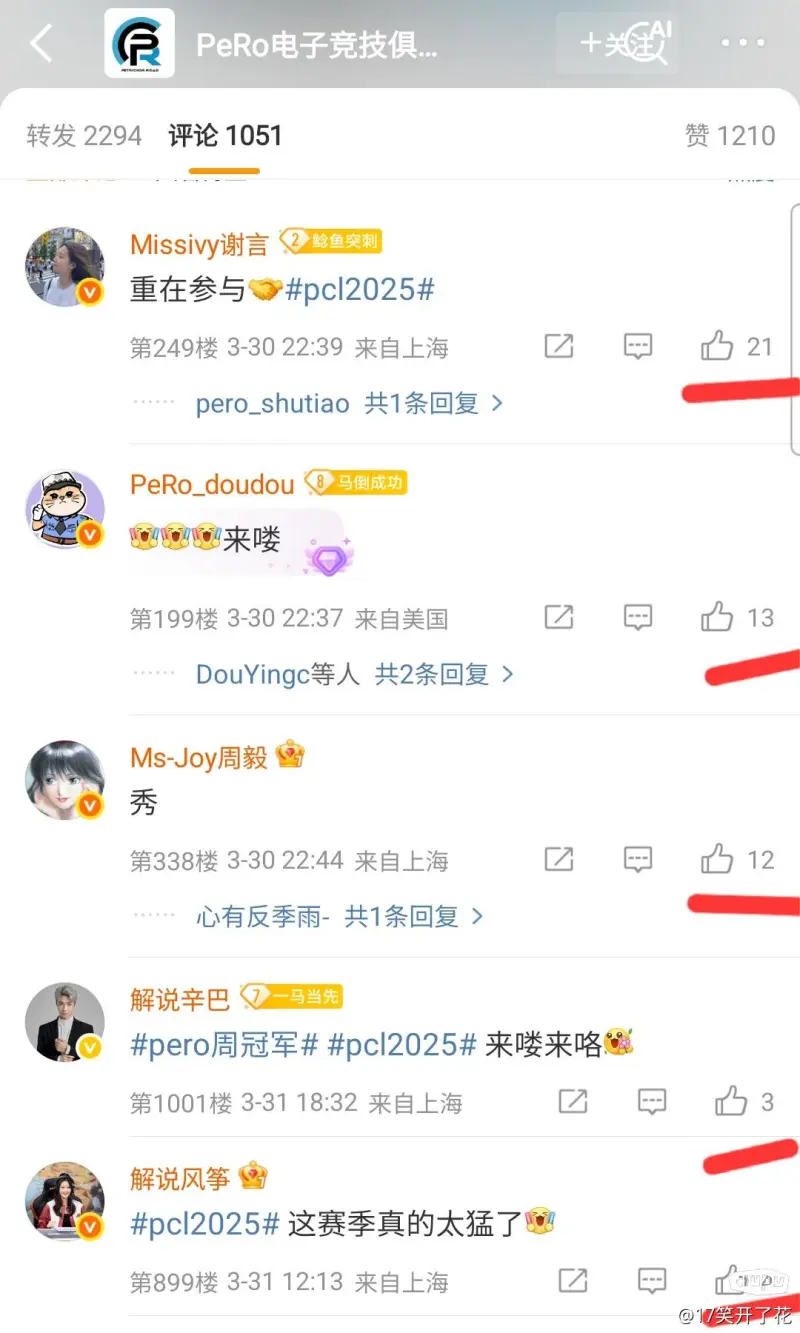This screenshot has width=800, height=1333.
Task: Open the #pcl2025# hashtag in Missivy谢言's comment
Action: 360,290
